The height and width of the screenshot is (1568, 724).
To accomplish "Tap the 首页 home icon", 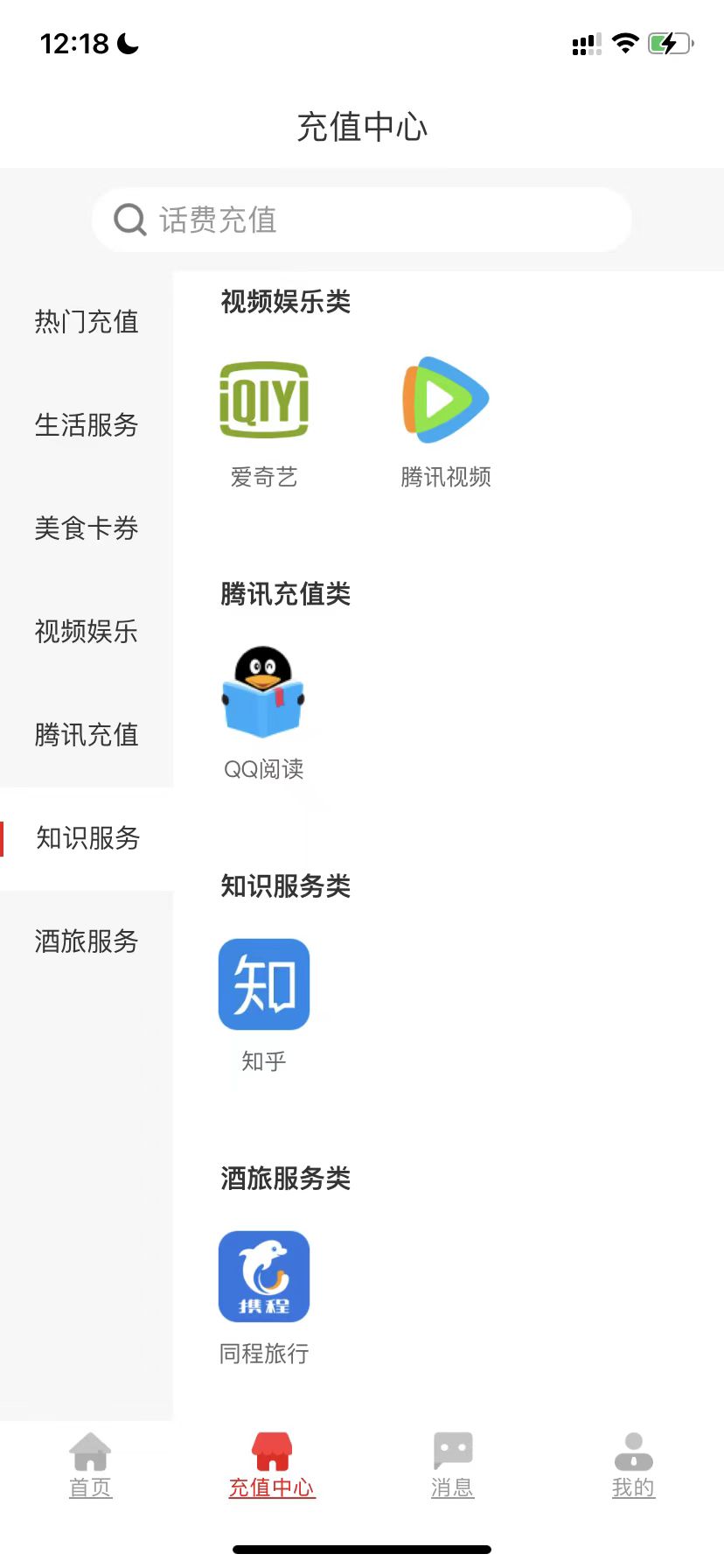I will tap(90, 1454).
